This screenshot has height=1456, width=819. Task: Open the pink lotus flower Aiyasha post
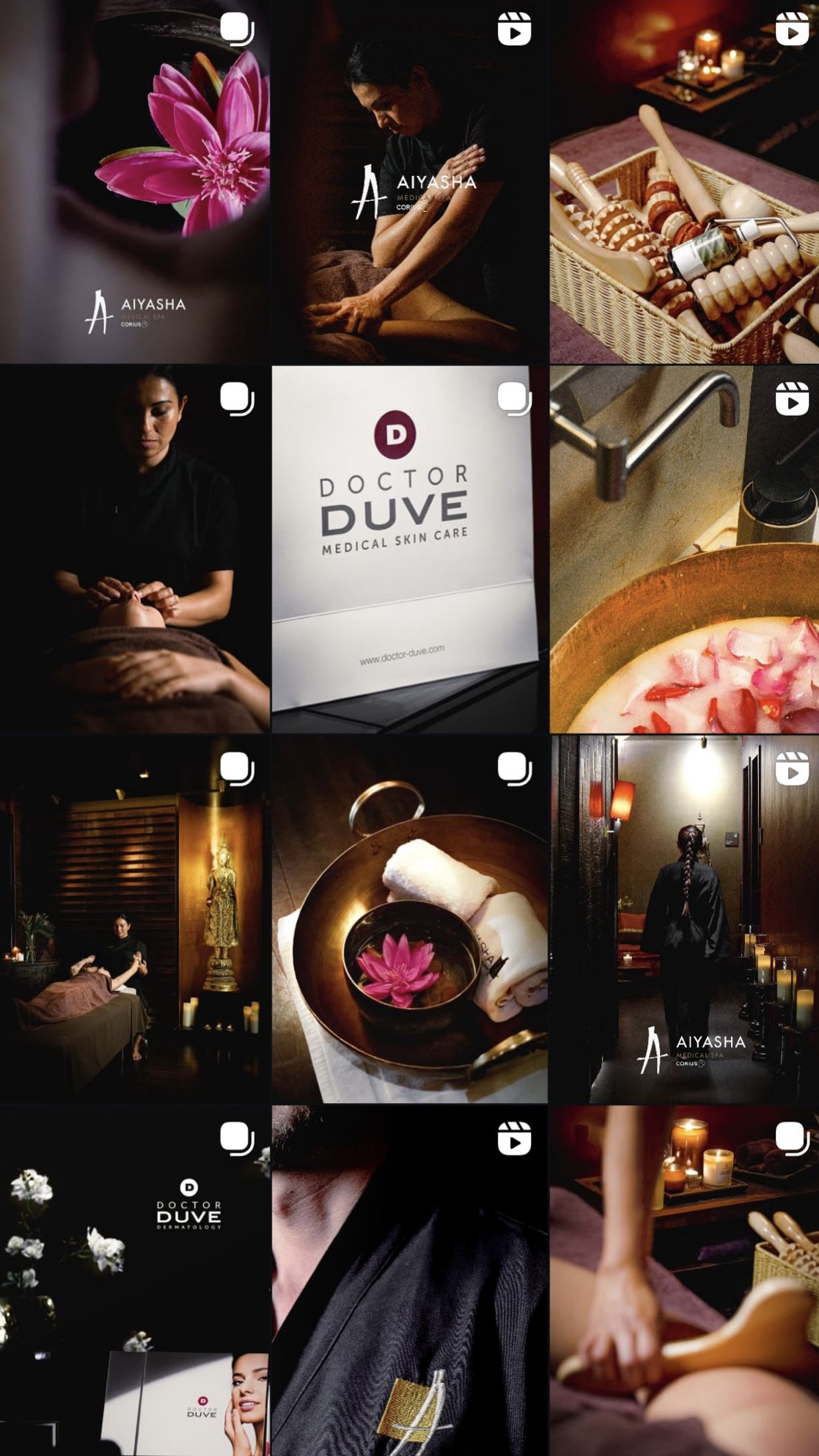pos(135,182)
